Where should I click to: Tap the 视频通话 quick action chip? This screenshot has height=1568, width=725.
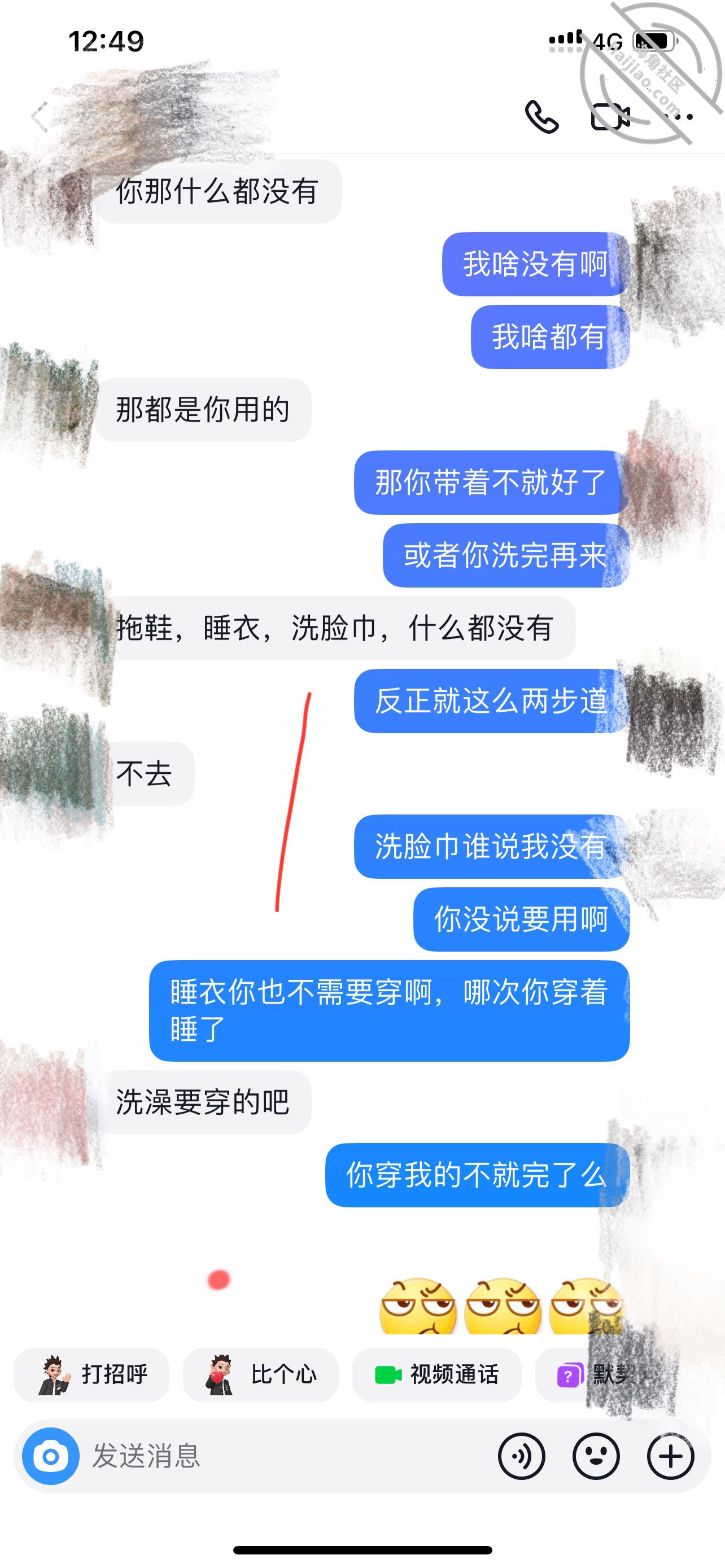coord(436,1375)
